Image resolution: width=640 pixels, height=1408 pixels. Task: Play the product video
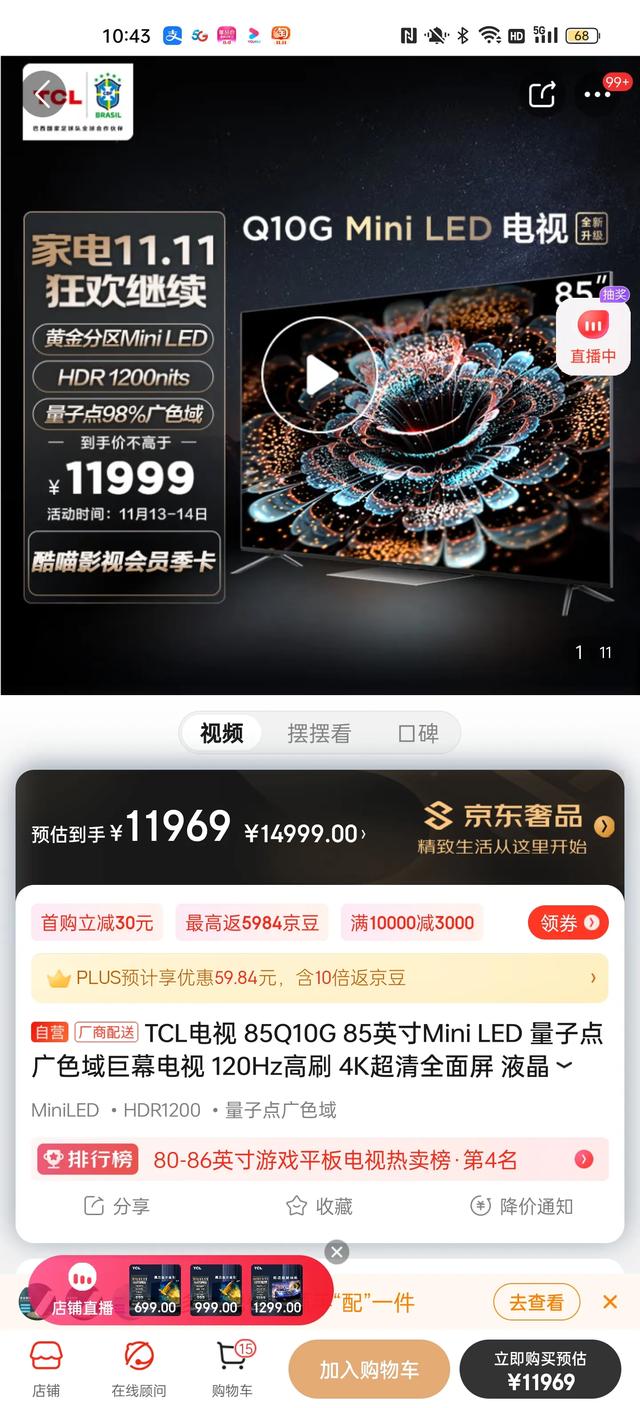[x=320, y=375]
